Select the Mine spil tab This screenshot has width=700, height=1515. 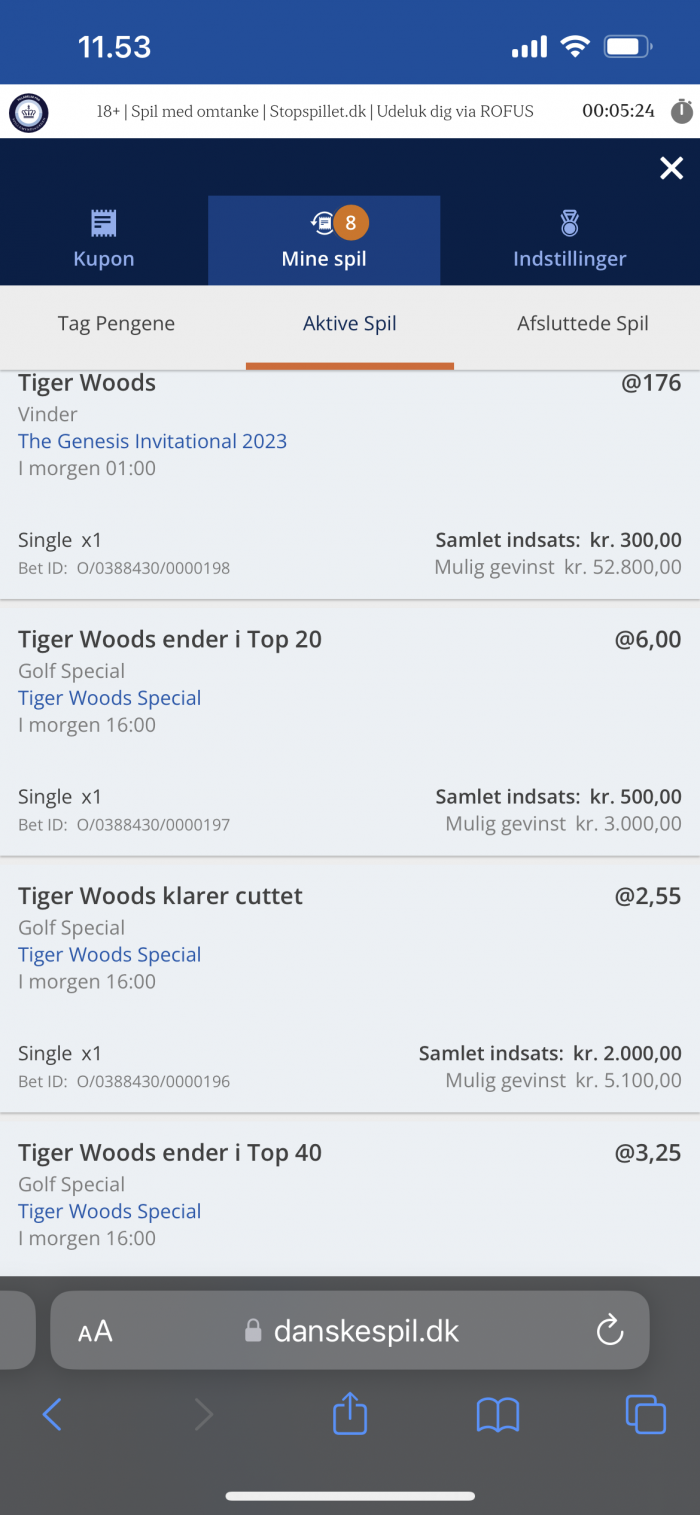(x=324, y=240)
